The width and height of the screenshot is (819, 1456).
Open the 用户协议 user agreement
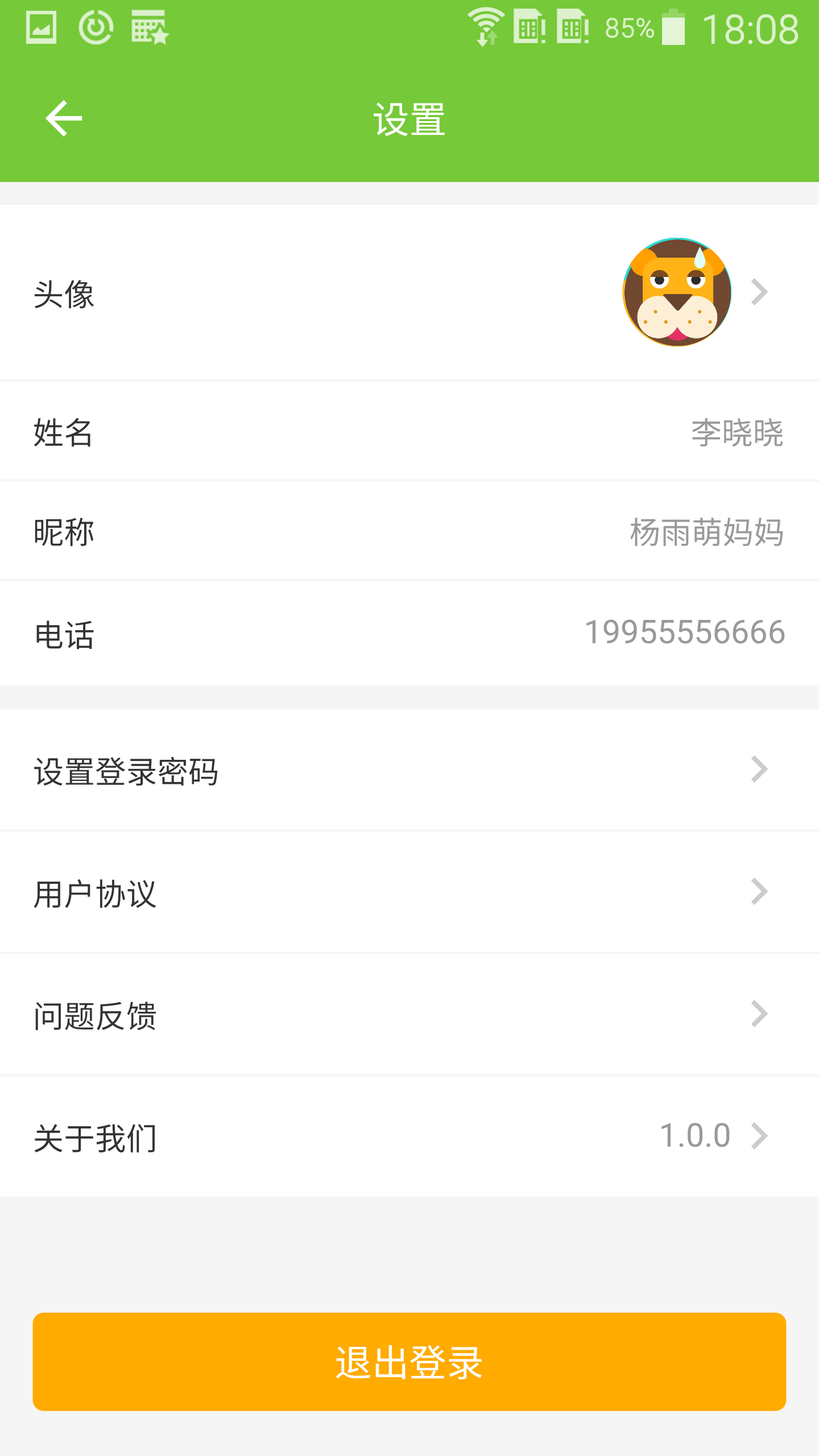click(409, 892)
